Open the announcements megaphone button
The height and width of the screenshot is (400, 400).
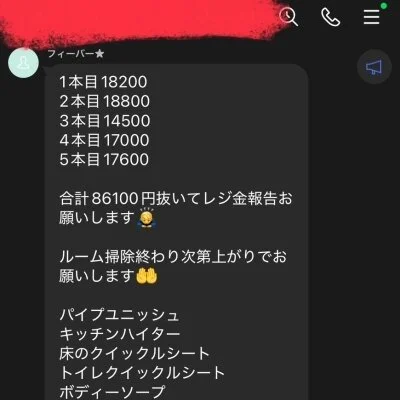point(374,67)
